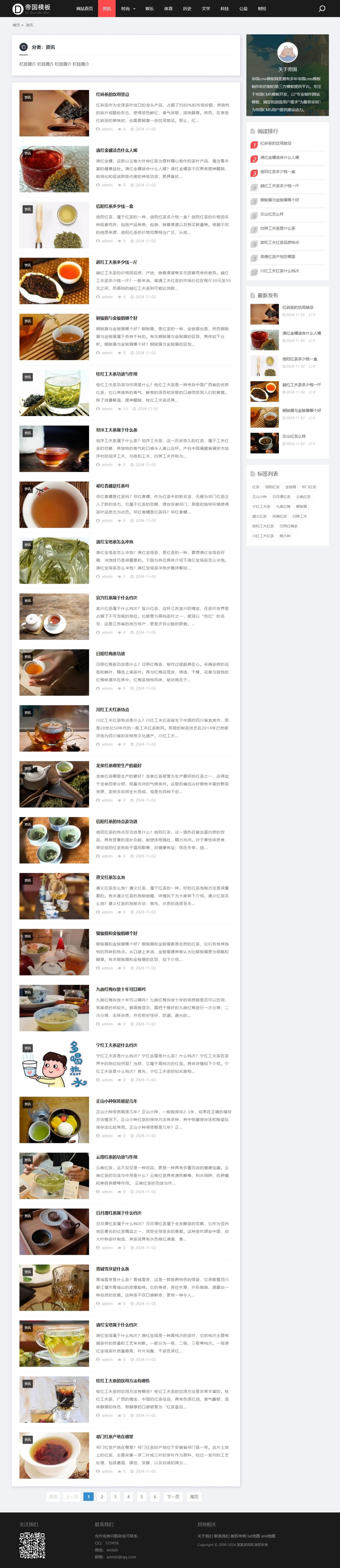Select the 日月潭红茶 tag
This screenshot has height=1568, width=340.
[281, 497]
